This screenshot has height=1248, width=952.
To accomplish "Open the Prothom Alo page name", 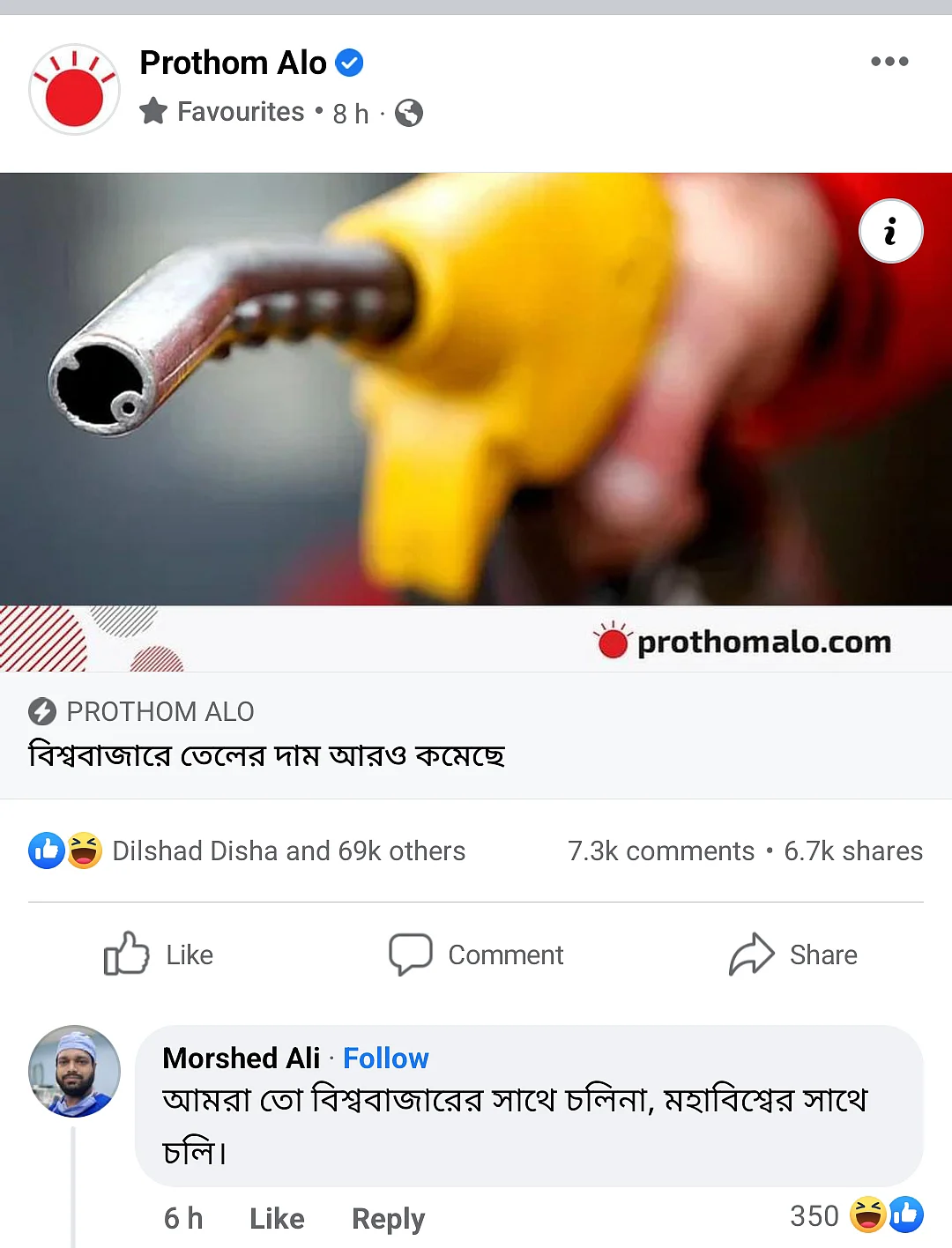I will click(233, 63).
